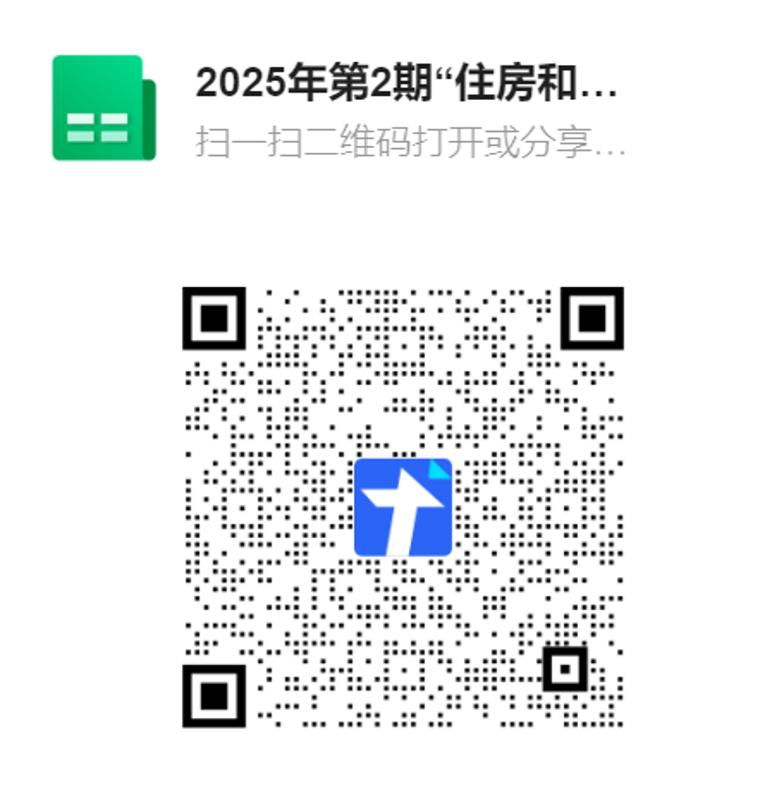The image size is (784, 799).
Task: Select the Tencent Docs logo inside the QR code
Action: click(403, 505)
